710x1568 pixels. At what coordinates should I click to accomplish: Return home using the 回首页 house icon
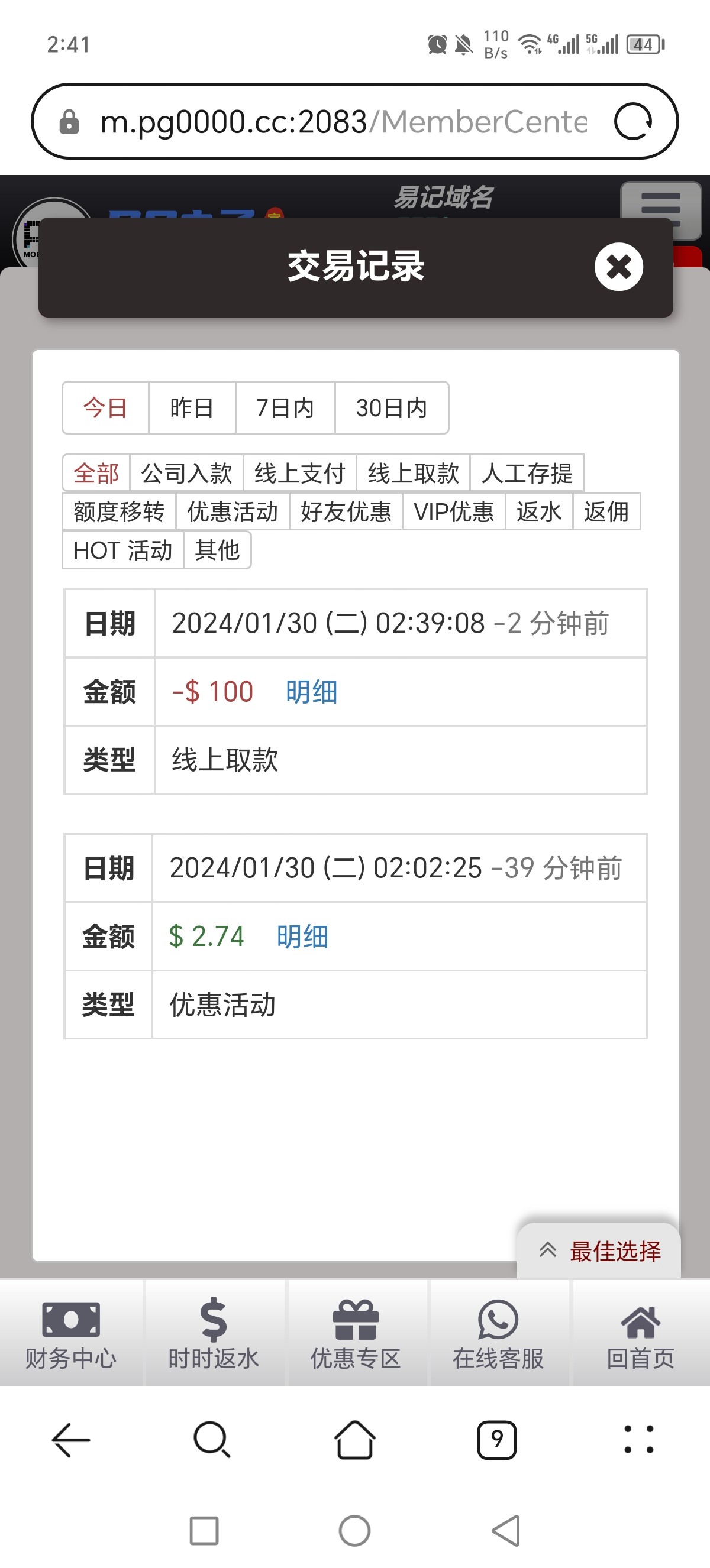click(x=641, y=1321)
